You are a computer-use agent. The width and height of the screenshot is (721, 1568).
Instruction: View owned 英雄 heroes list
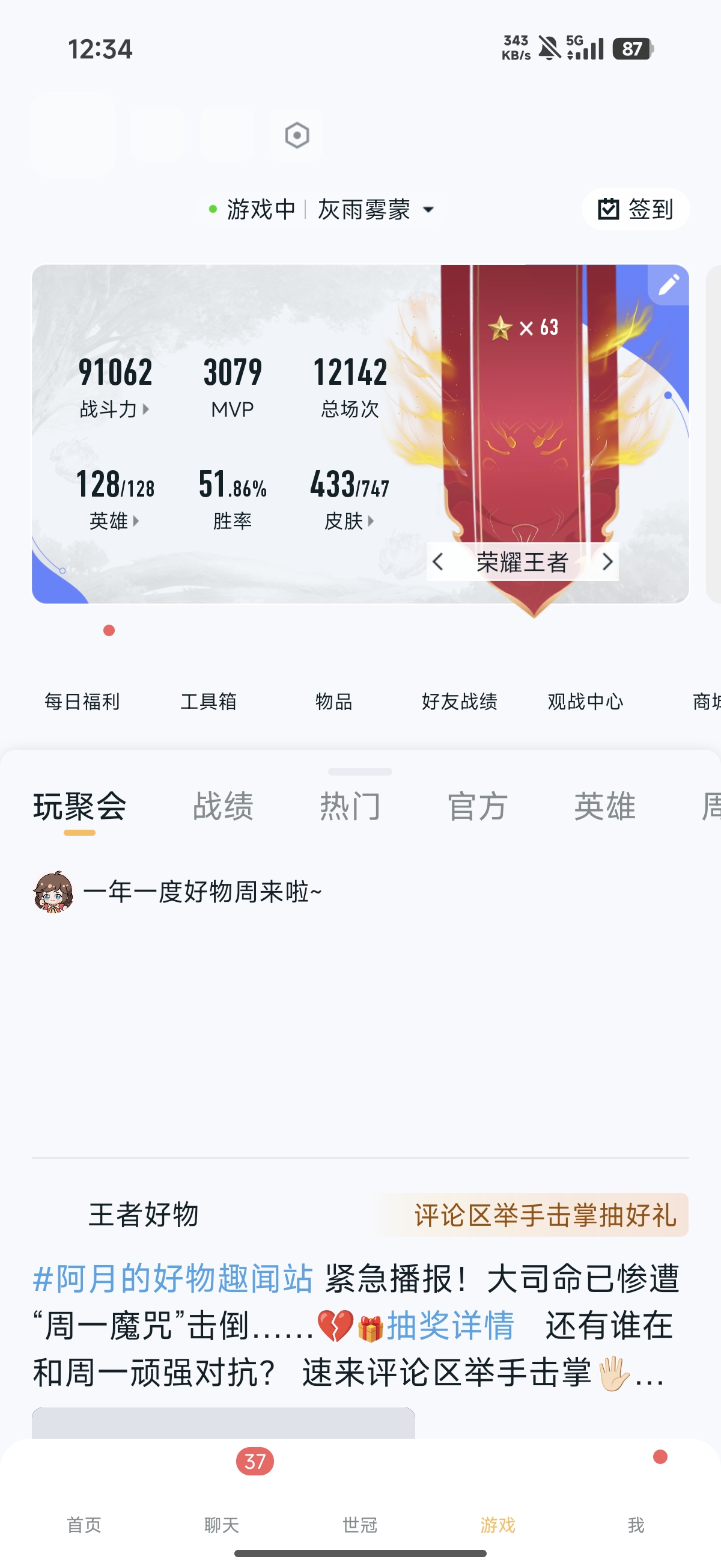114,521
